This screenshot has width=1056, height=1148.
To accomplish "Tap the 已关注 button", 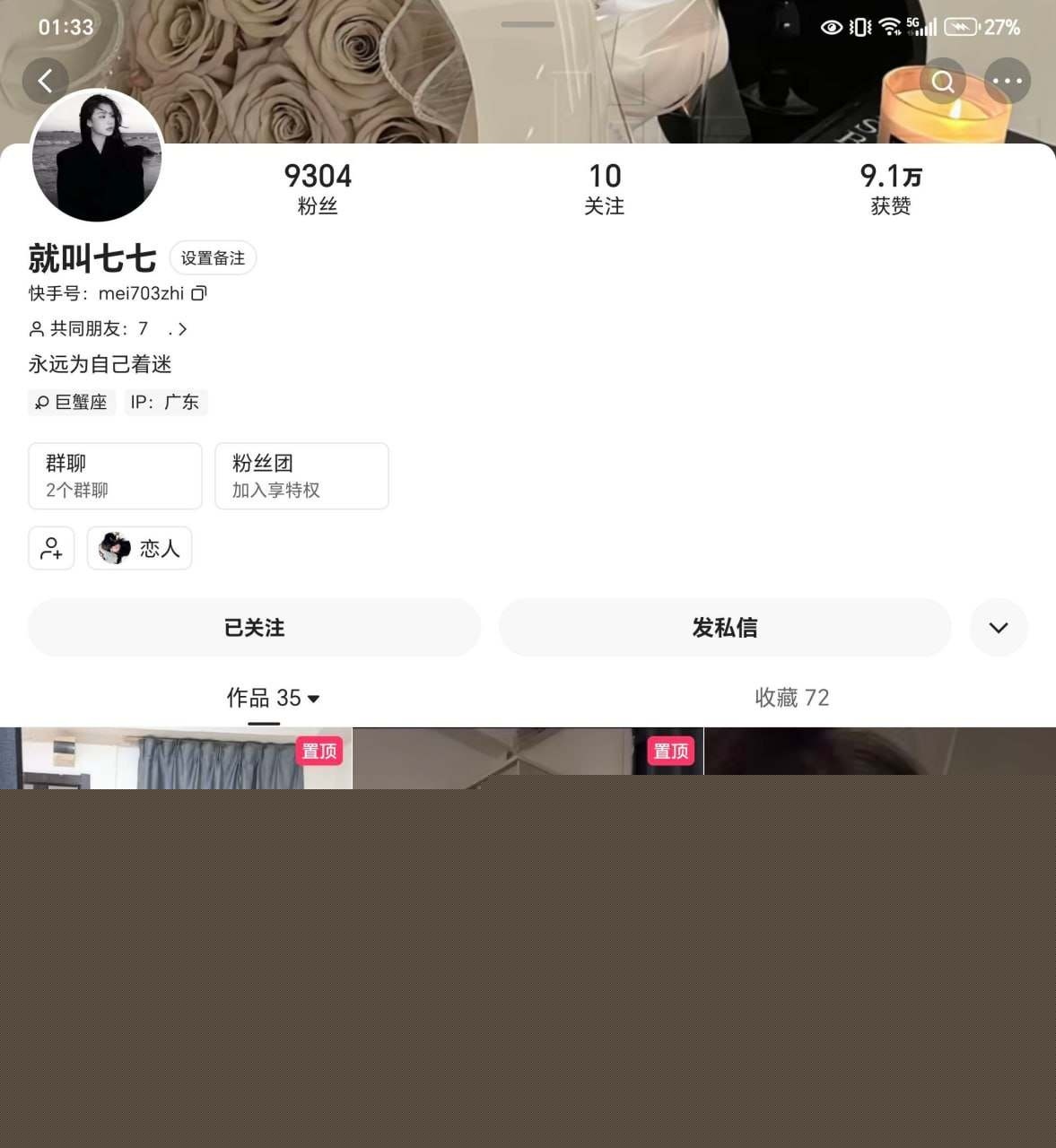I will coord(254,628).
